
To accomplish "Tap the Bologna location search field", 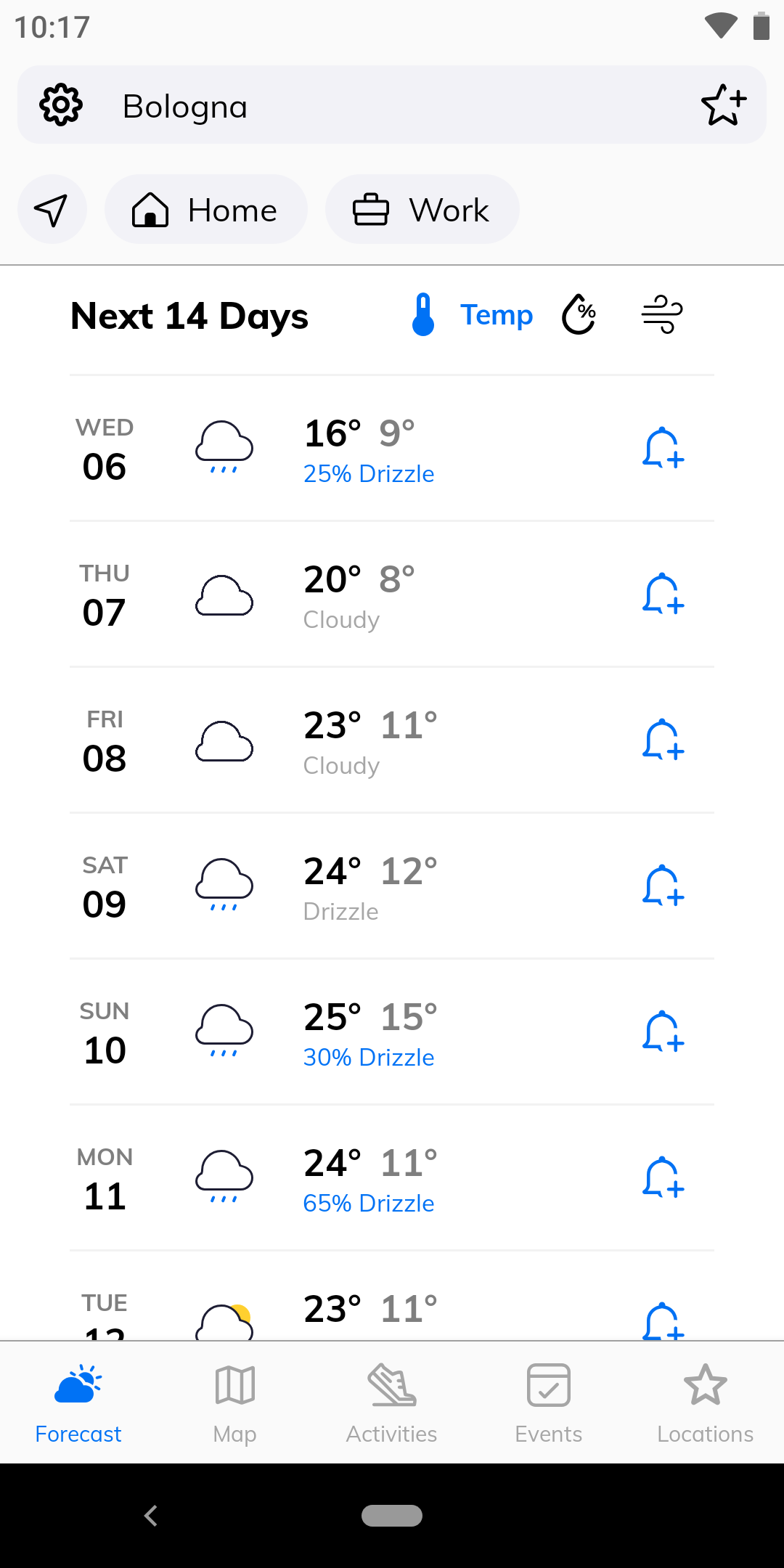I will click(392, 105).
